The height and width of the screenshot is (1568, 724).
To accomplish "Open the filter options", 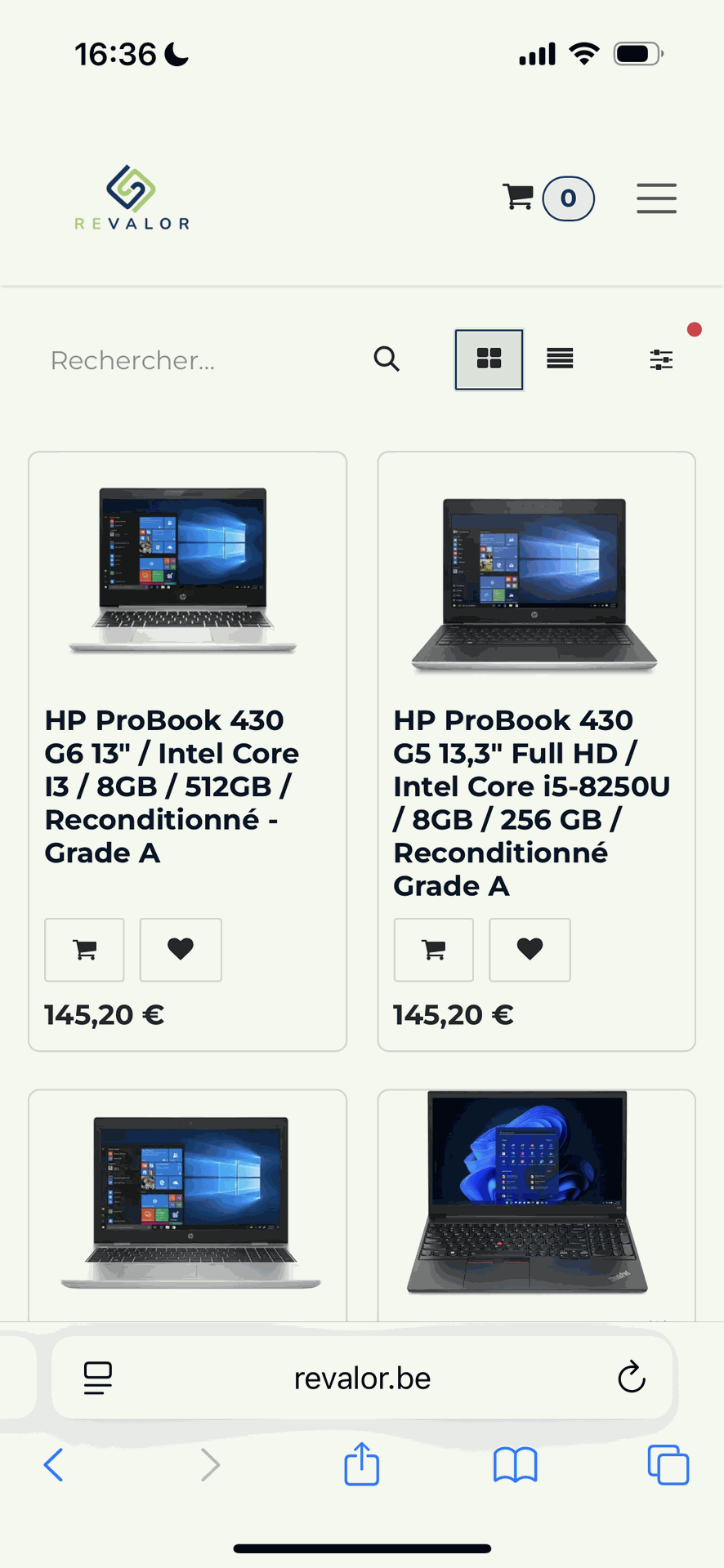I will pos(661,359).
